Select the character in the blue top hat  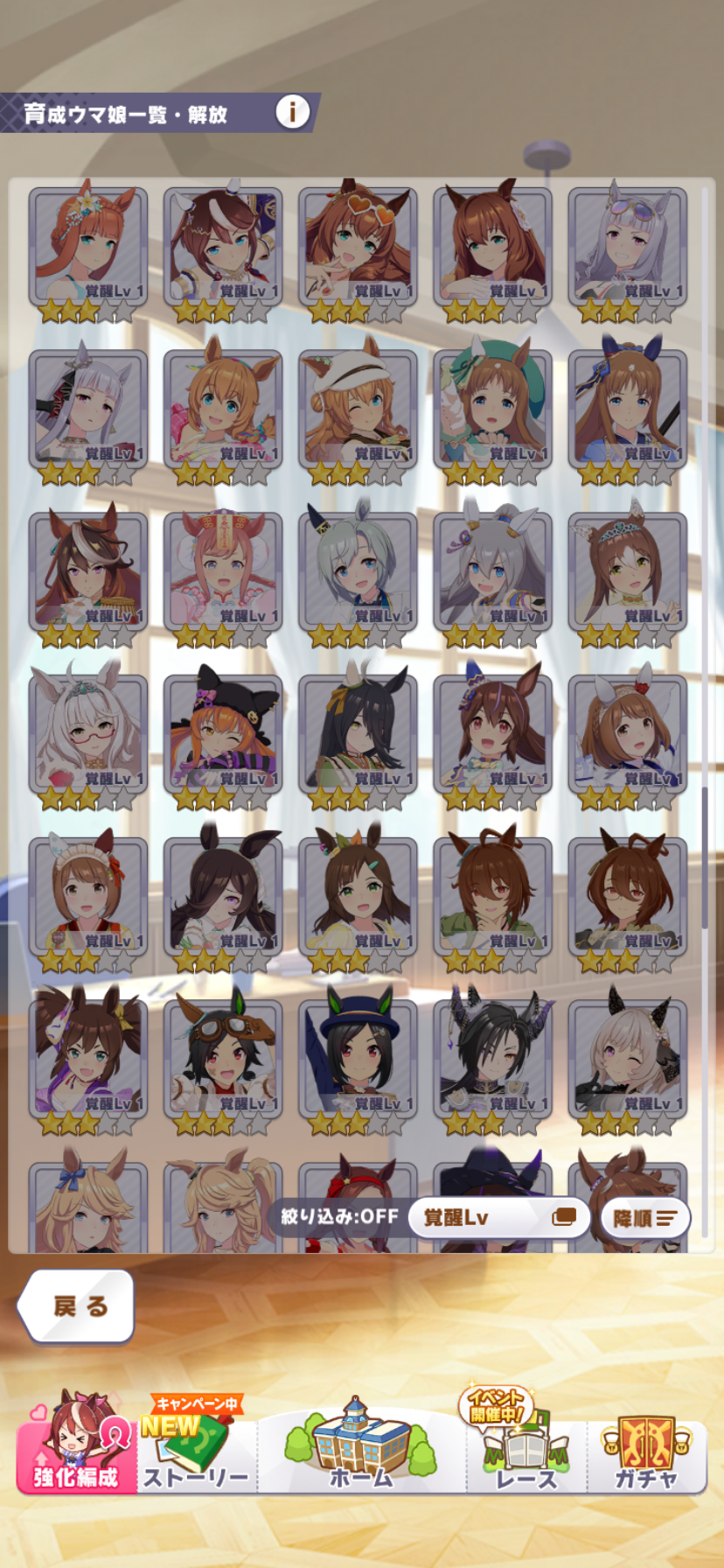358,1057
